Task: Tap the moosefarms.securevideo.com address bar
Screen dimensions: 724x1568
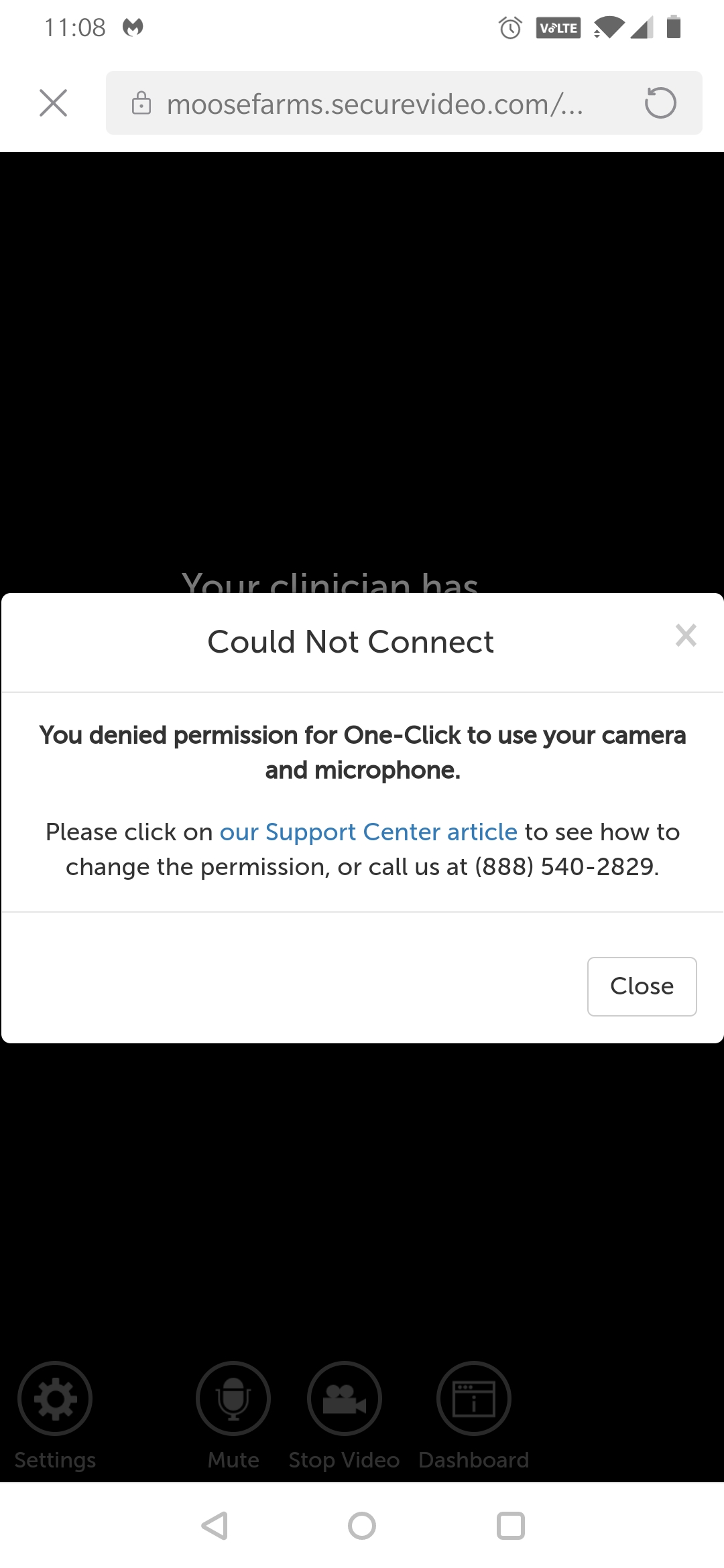Action: point(374,104)
